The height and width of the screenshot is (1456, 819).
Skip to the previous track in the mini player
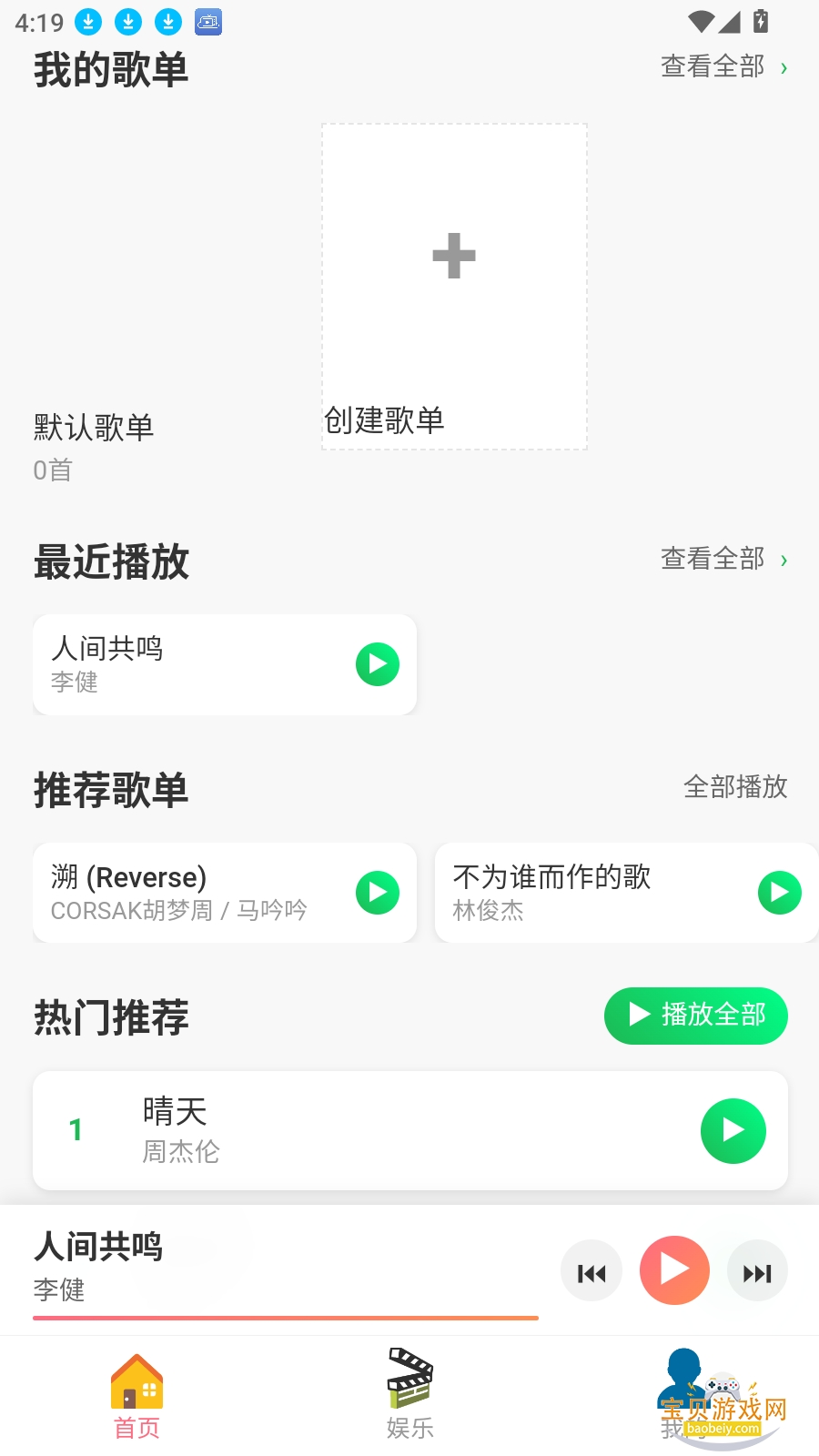click(x=591, y=1270)
